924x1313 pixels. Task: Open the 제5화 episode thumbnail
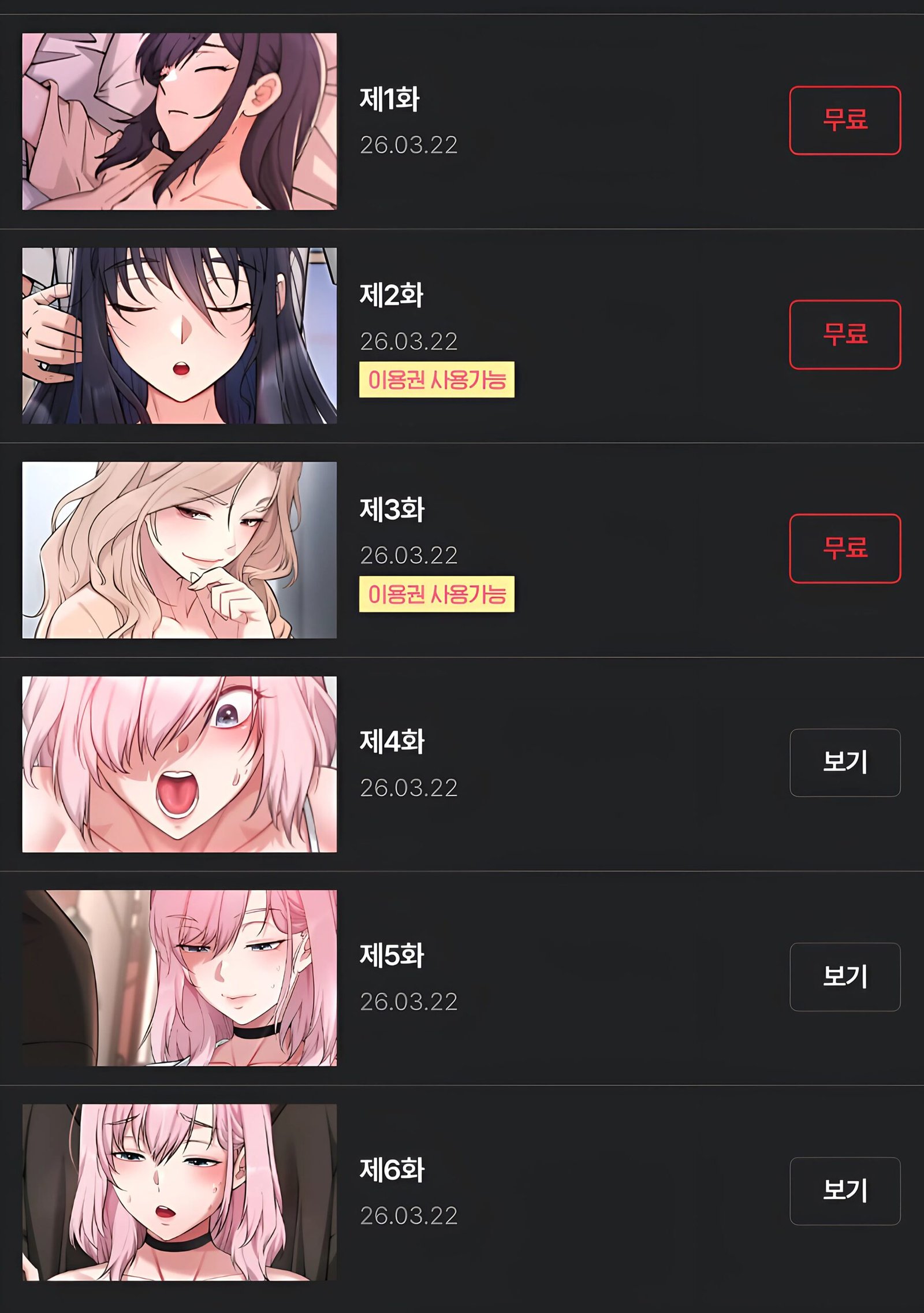click(x=179, y=978)
